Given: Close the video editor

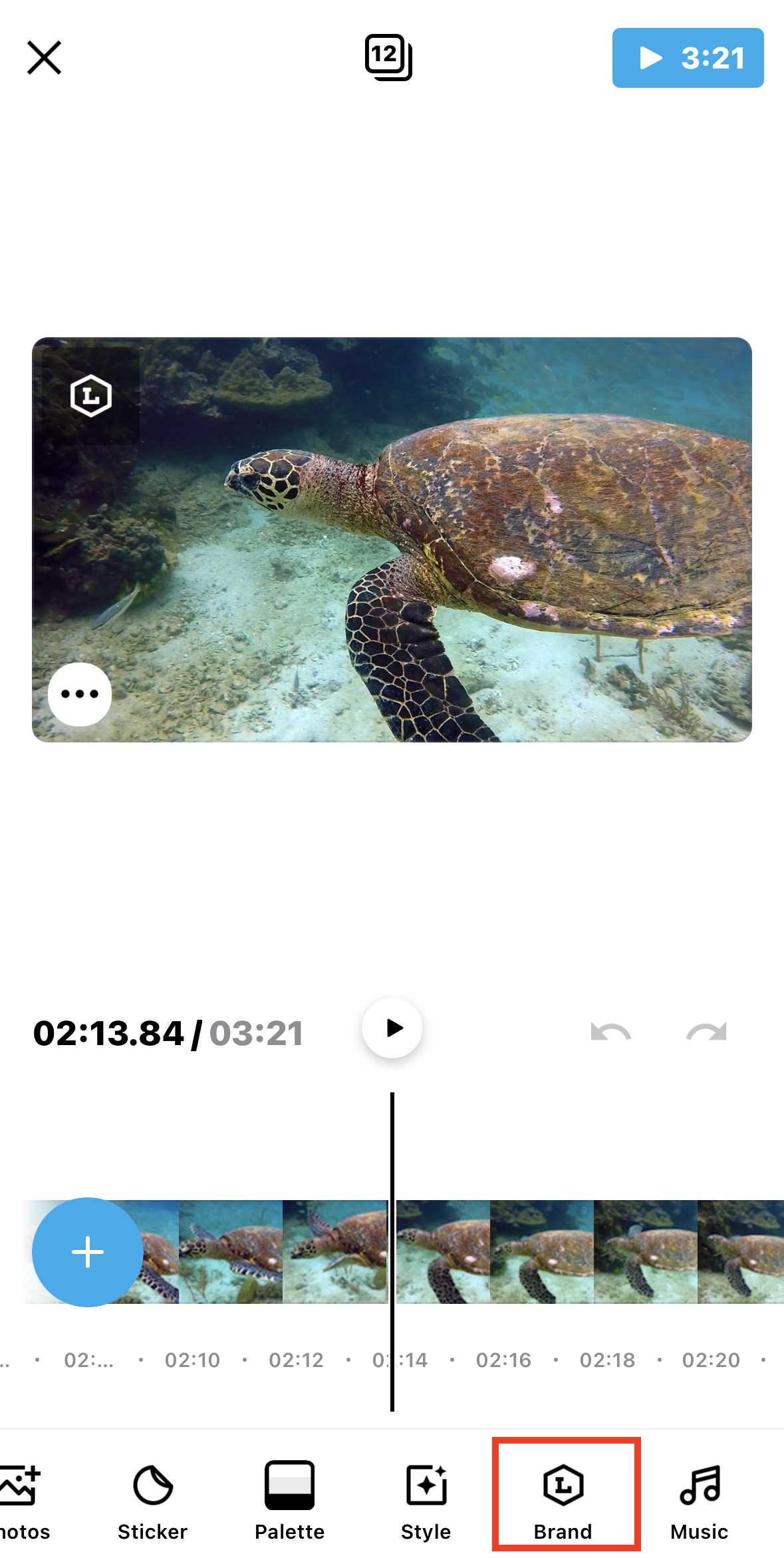Looking at the screenshot, I should tap(44, 57).
